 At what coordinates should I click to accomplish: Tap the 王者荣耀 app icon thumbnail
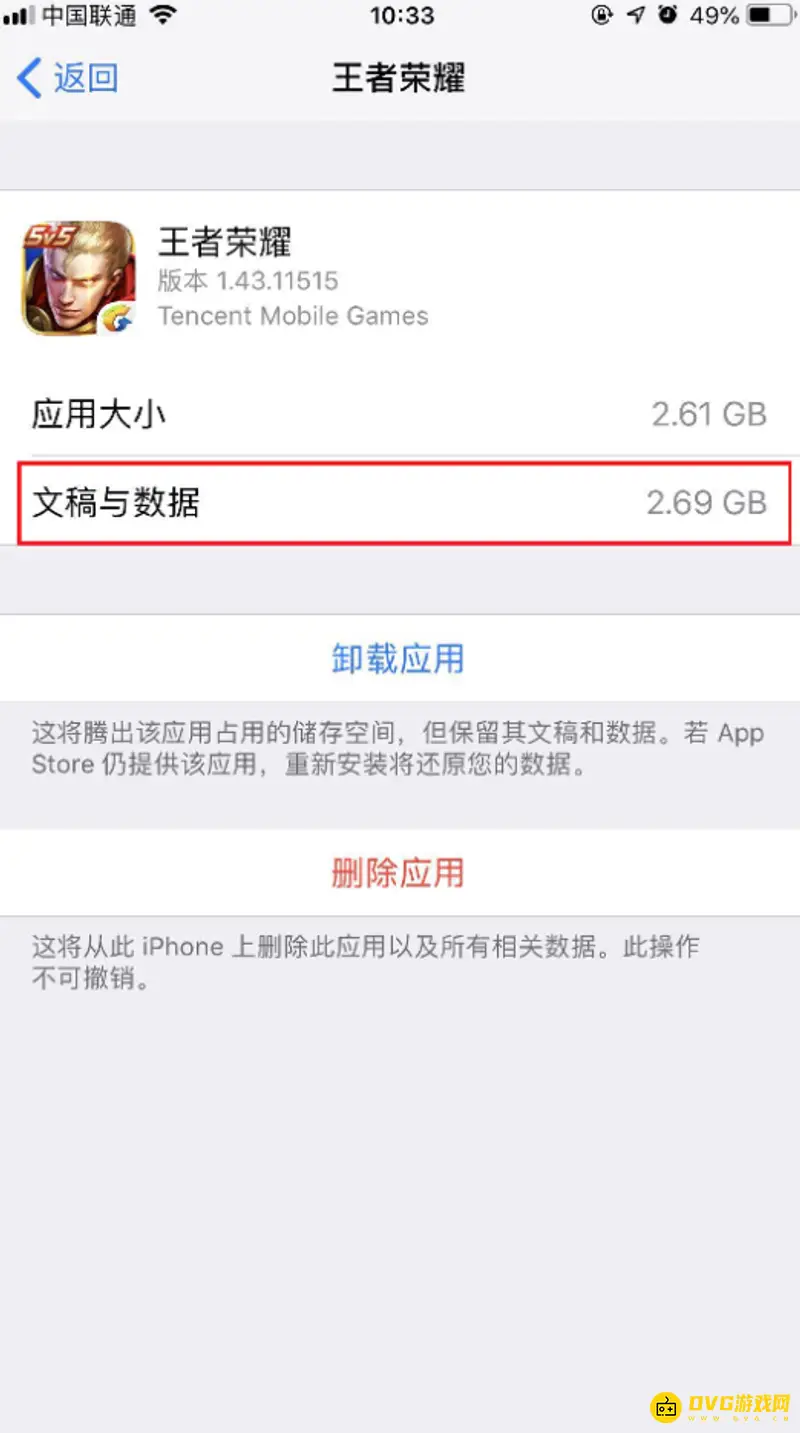coord(78,280)
